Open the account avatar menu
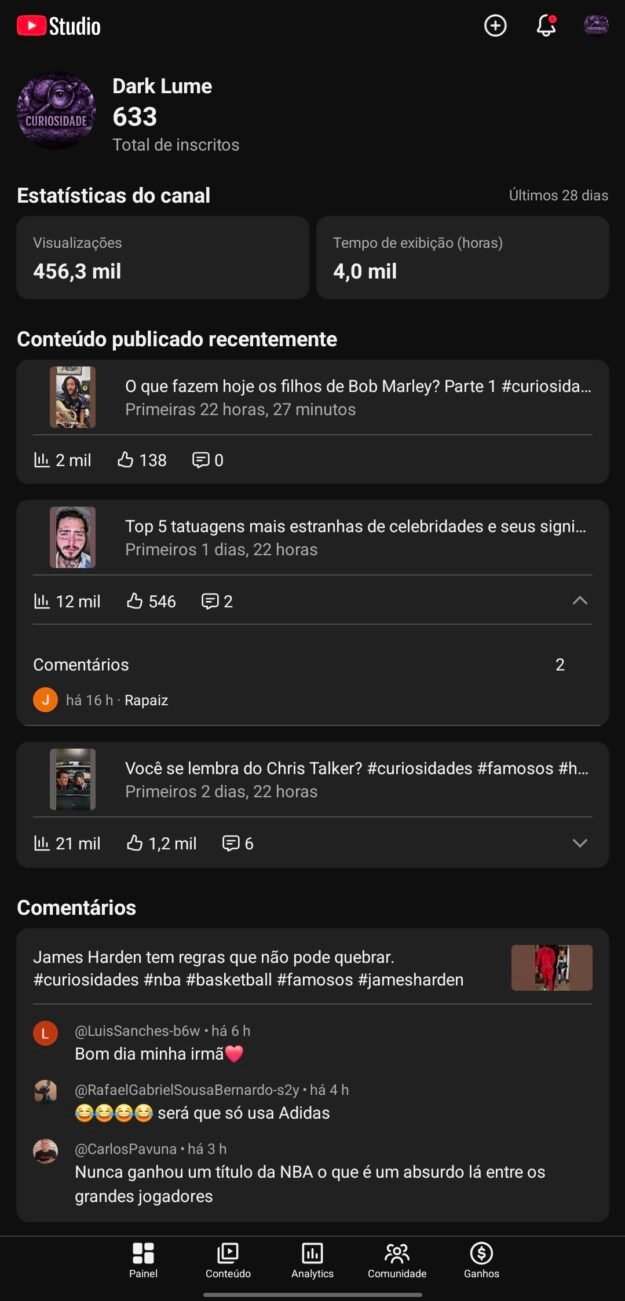625x1301 pixels. pos(596,26)
